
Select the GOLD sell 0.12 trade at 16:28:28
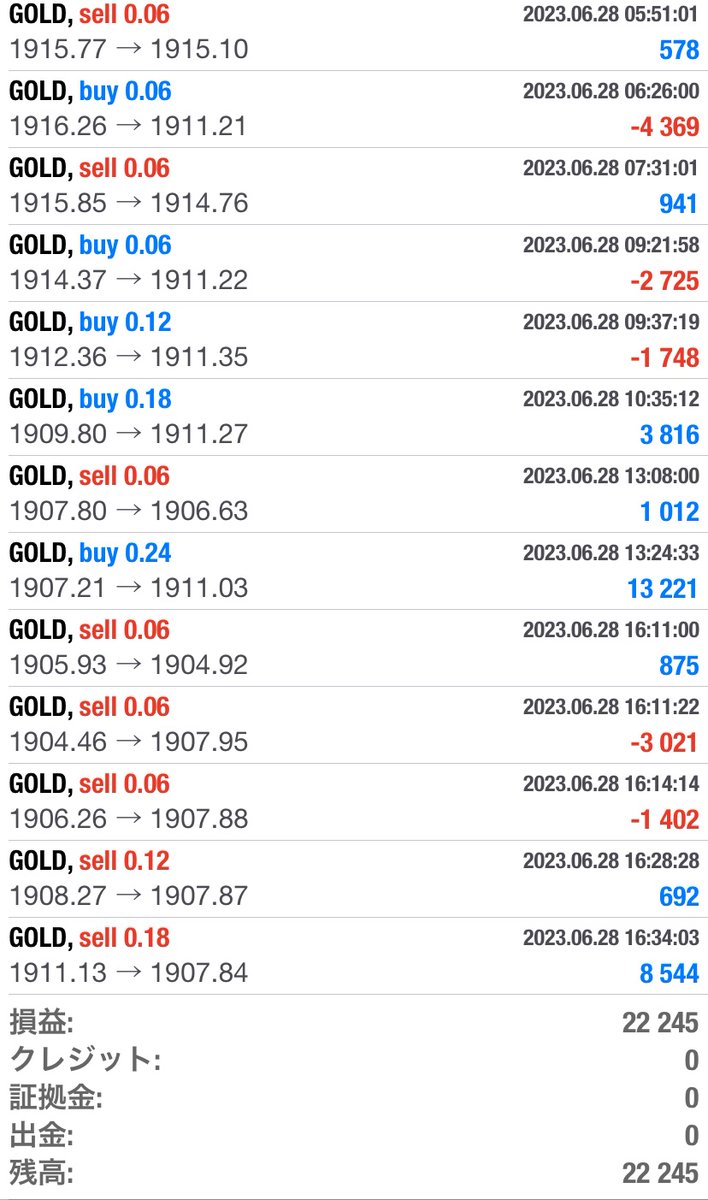(x=354, y=879)
